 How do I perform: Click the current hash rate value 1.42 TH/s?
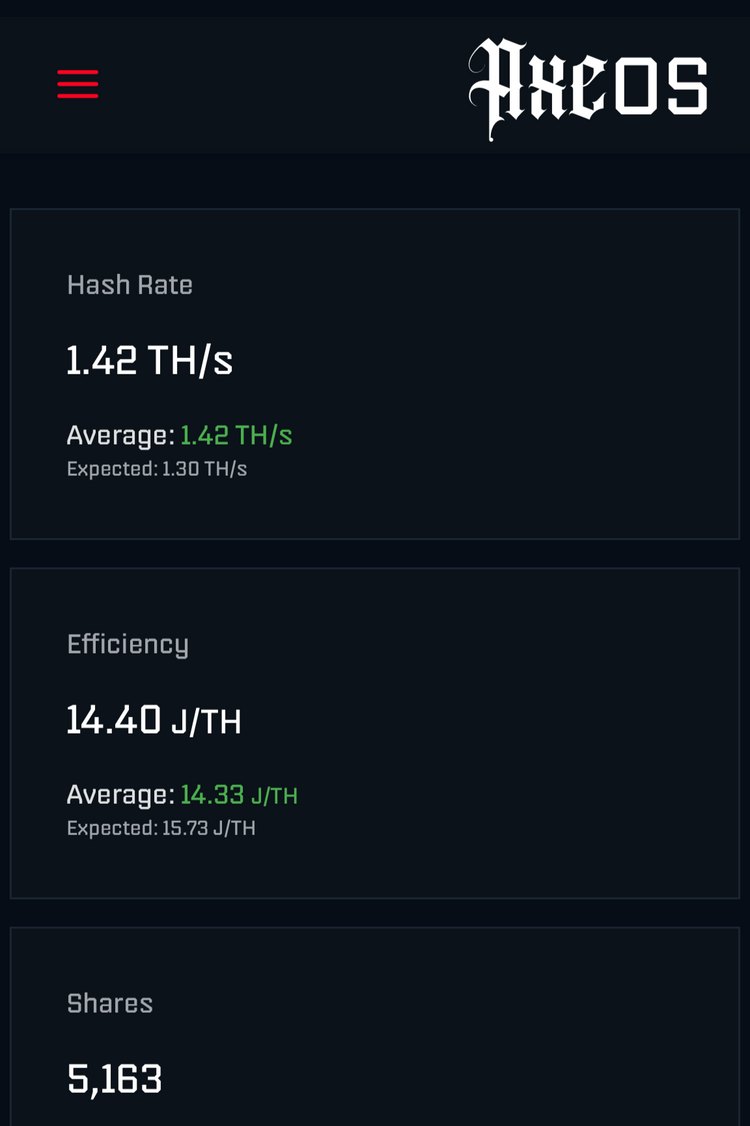(148, 360)
